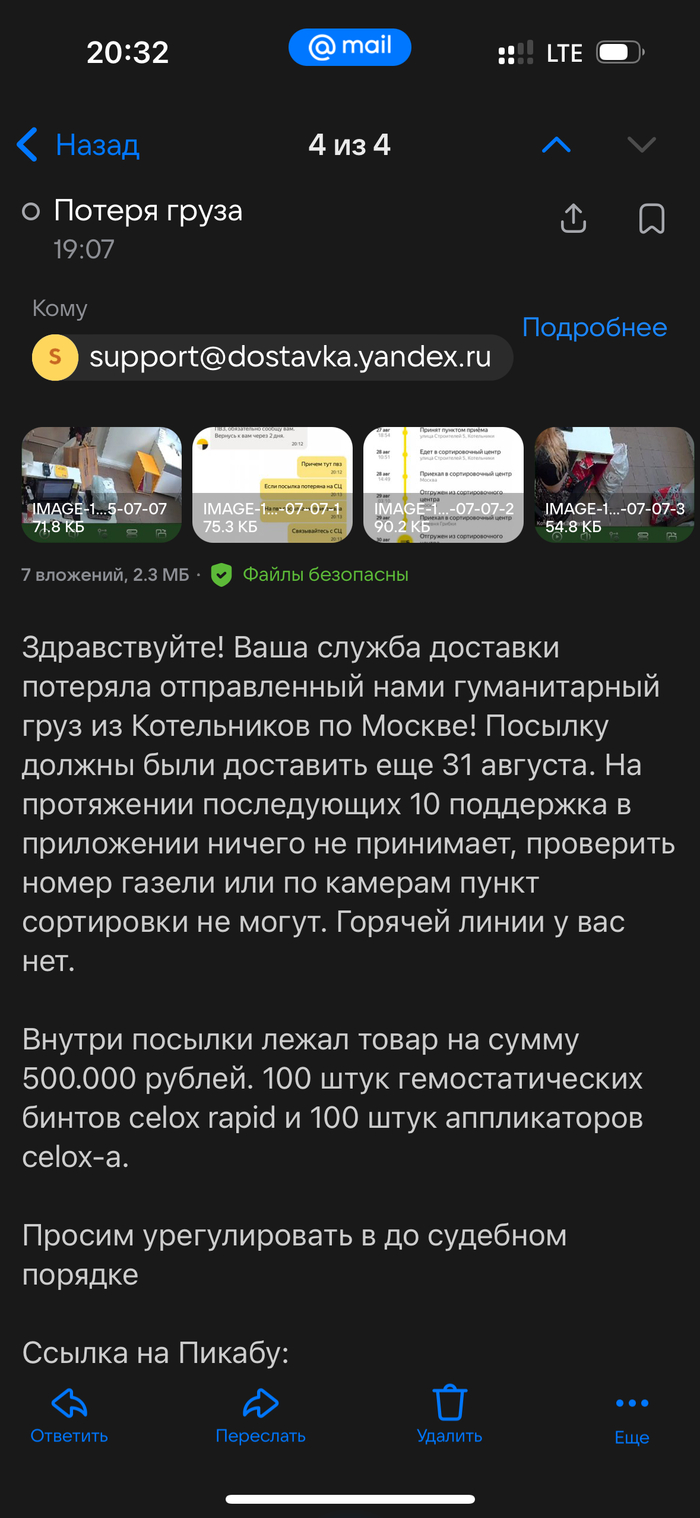700x1518 pixels.
Task: Open recipient support@dostavka.yandex.ru chip
Action: tap(272, 358)
